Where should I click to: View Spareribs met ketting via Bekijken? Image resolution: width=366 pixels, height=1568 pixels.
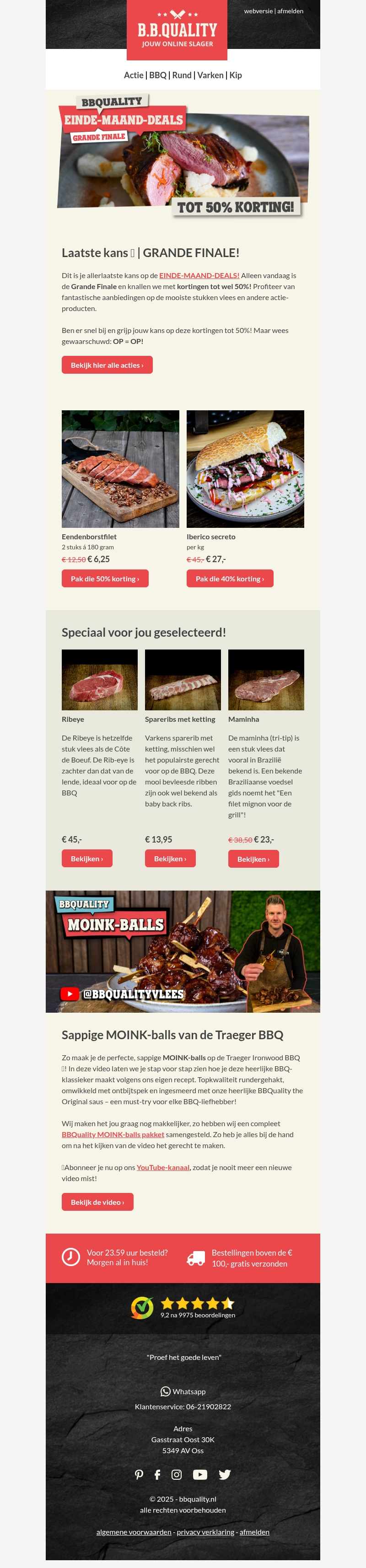[170, 858]
